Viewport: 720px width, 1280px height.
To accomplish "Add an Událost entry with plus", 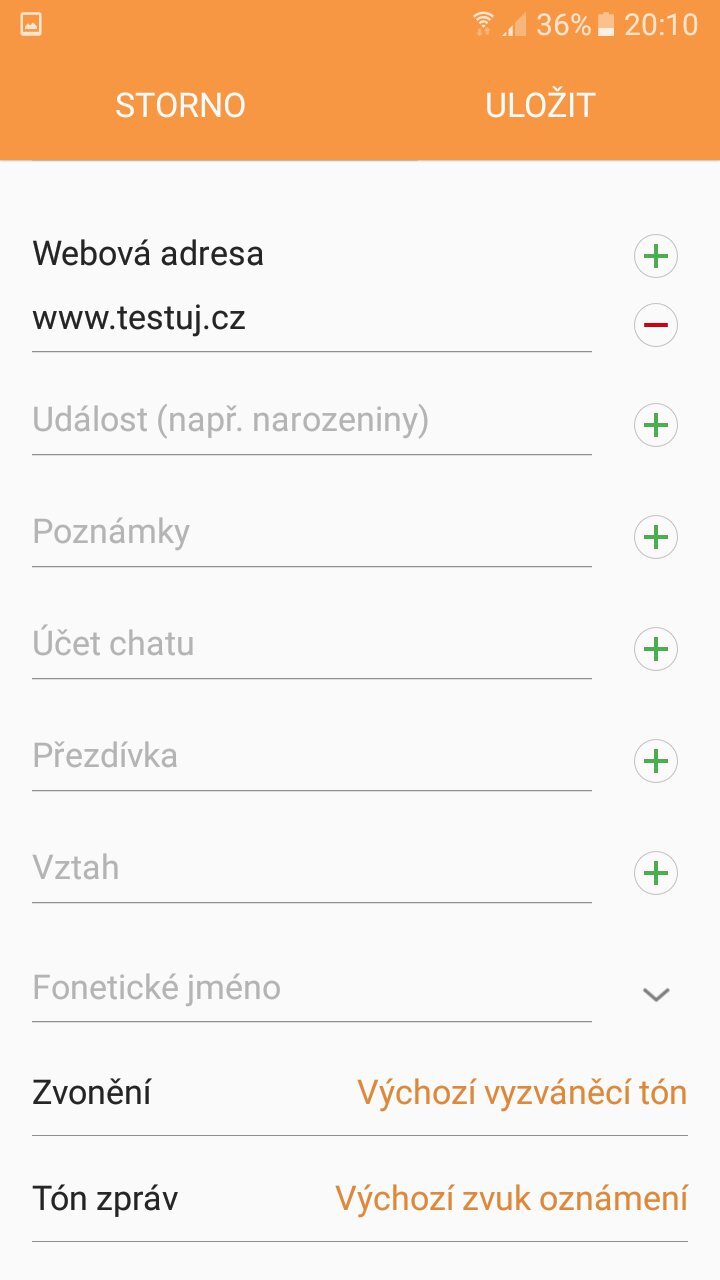I will (x=656, y=426).
